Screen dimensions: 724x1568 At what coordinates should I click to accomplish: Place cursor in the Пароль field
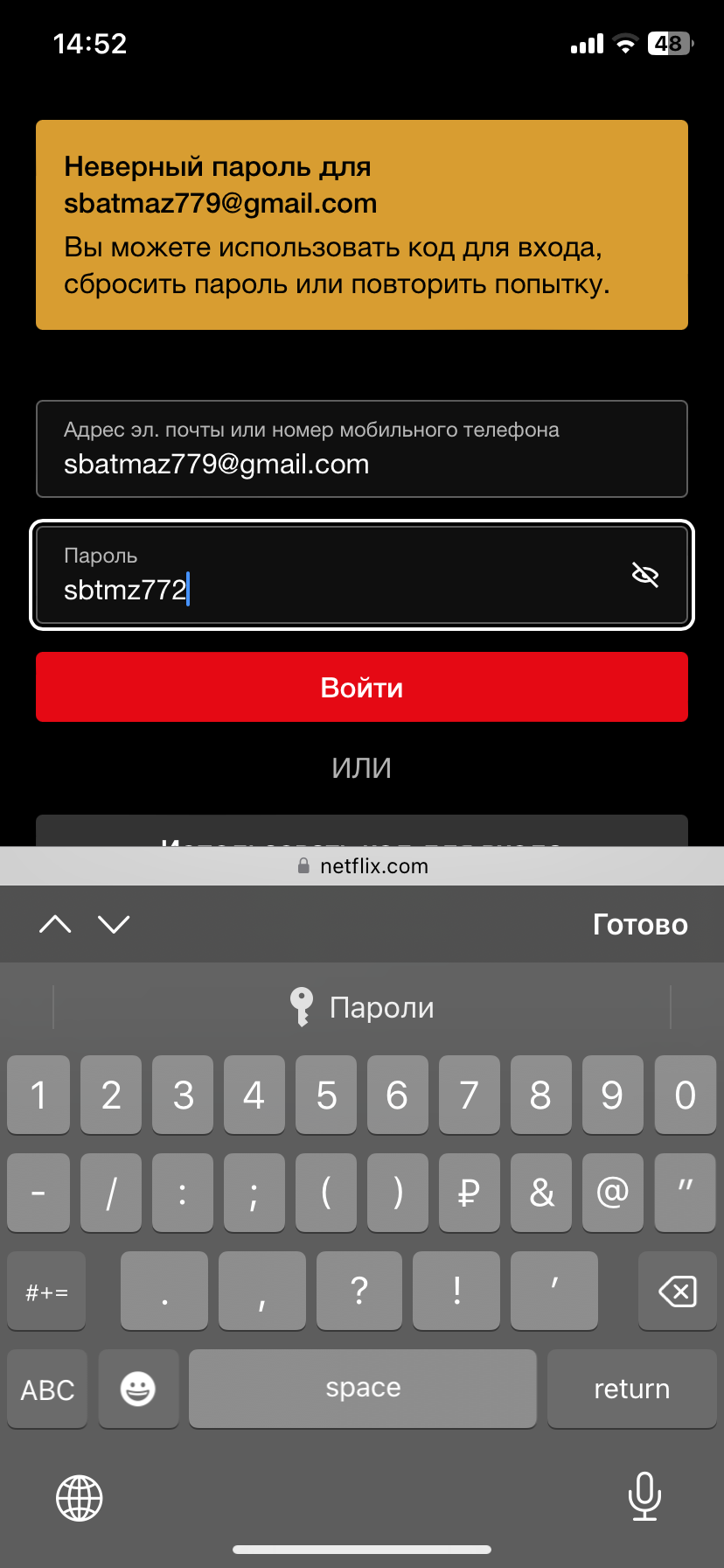[x=362, y=575]
